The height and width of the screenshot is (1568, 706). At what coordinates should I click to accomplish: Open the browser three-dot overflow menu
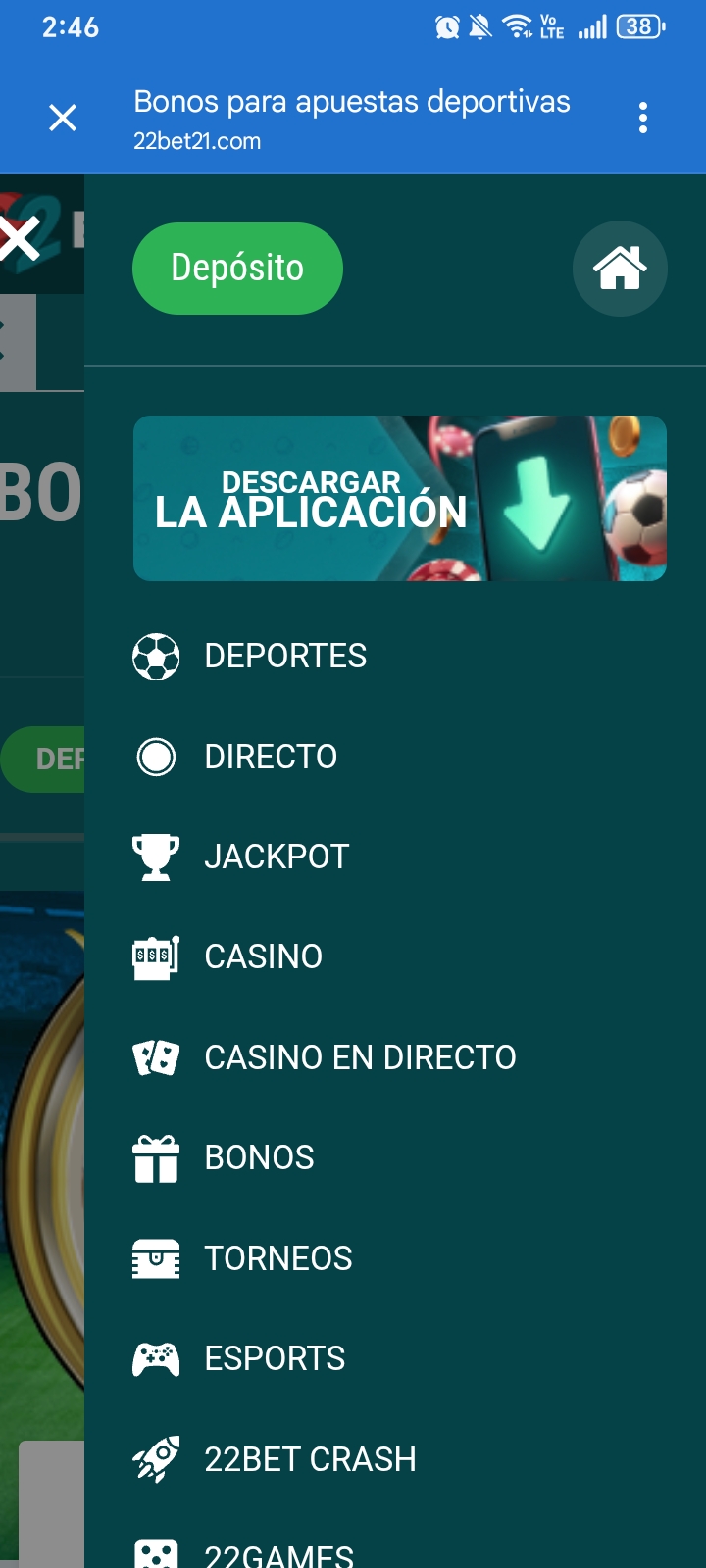(x=643, y=118)
